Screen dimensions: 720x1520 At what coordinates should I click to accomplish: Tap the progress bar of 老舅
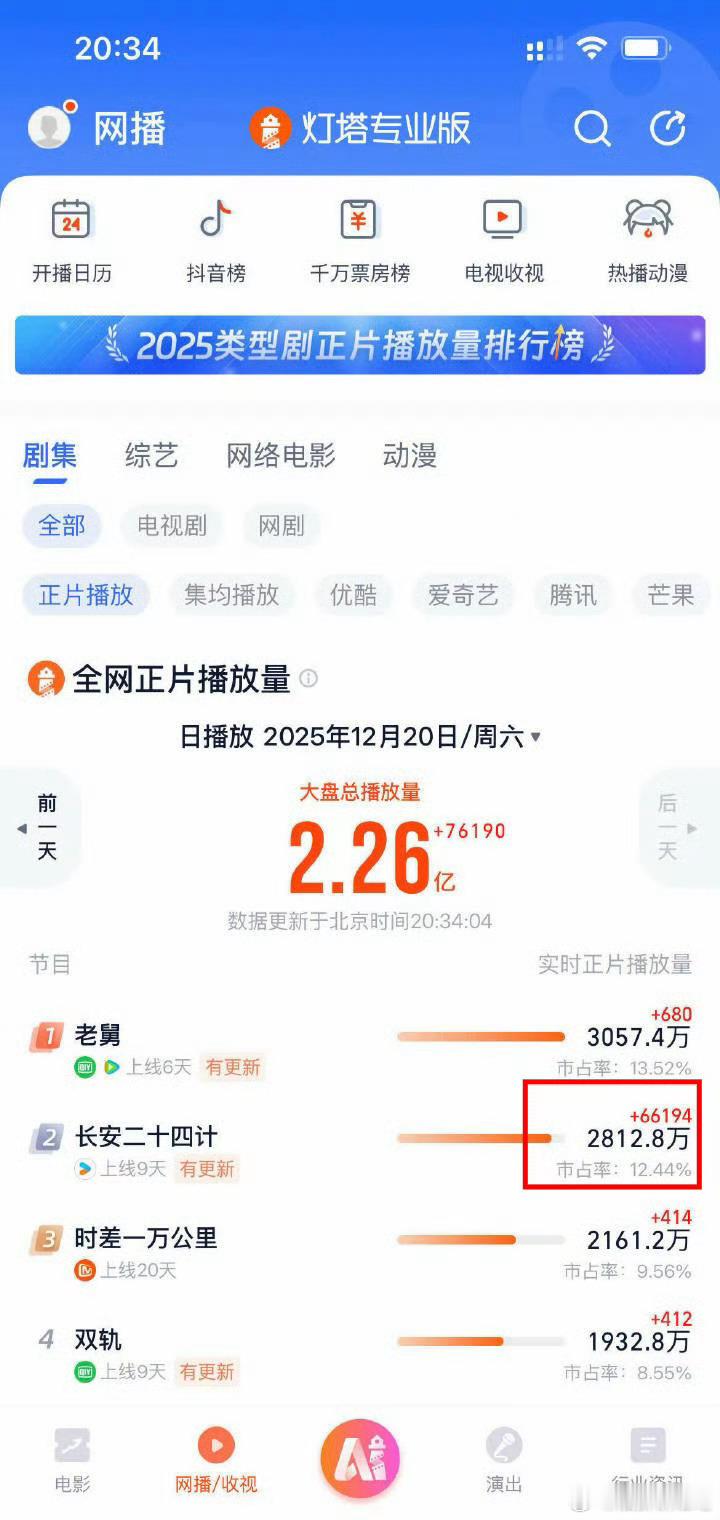pos(483,1037)
